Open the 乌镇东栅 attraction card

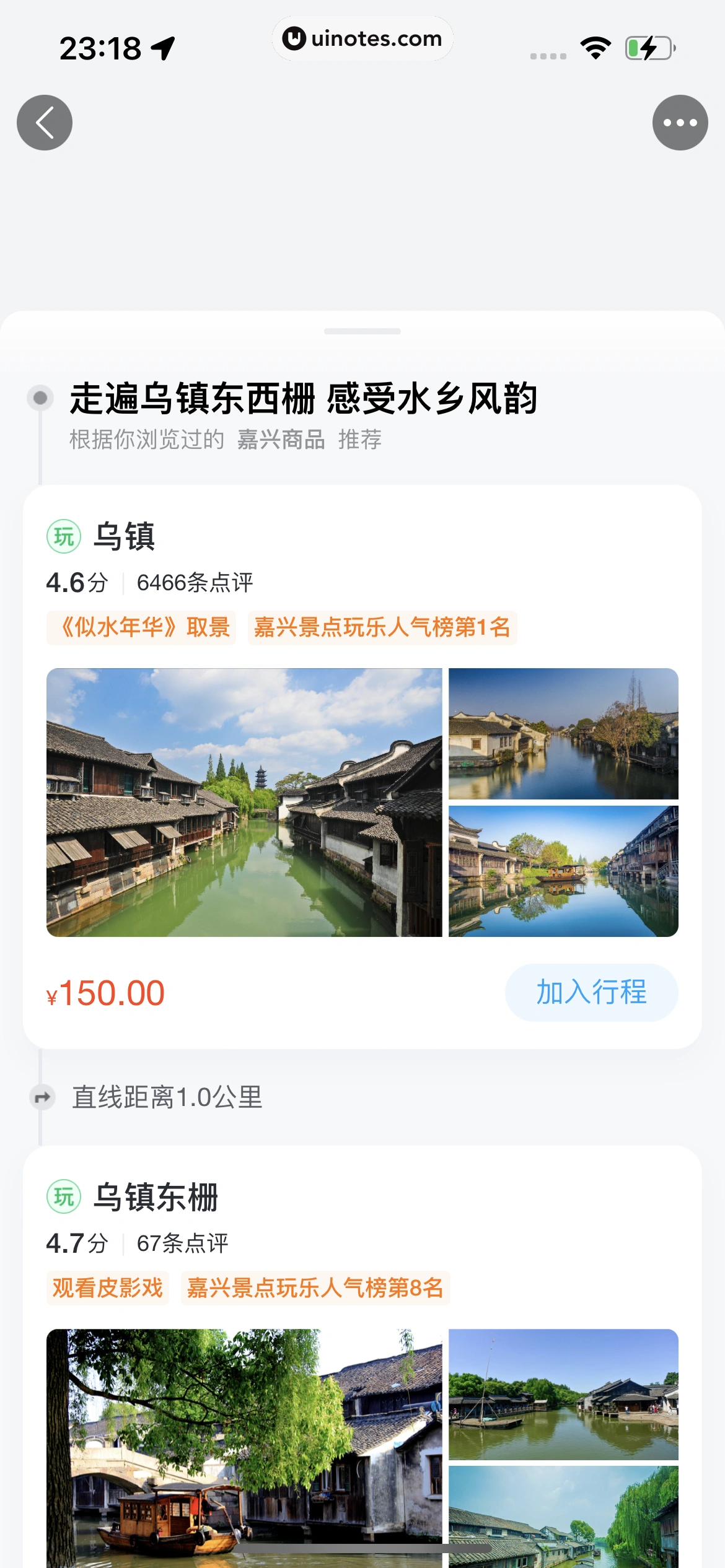tap(156, 1196)
